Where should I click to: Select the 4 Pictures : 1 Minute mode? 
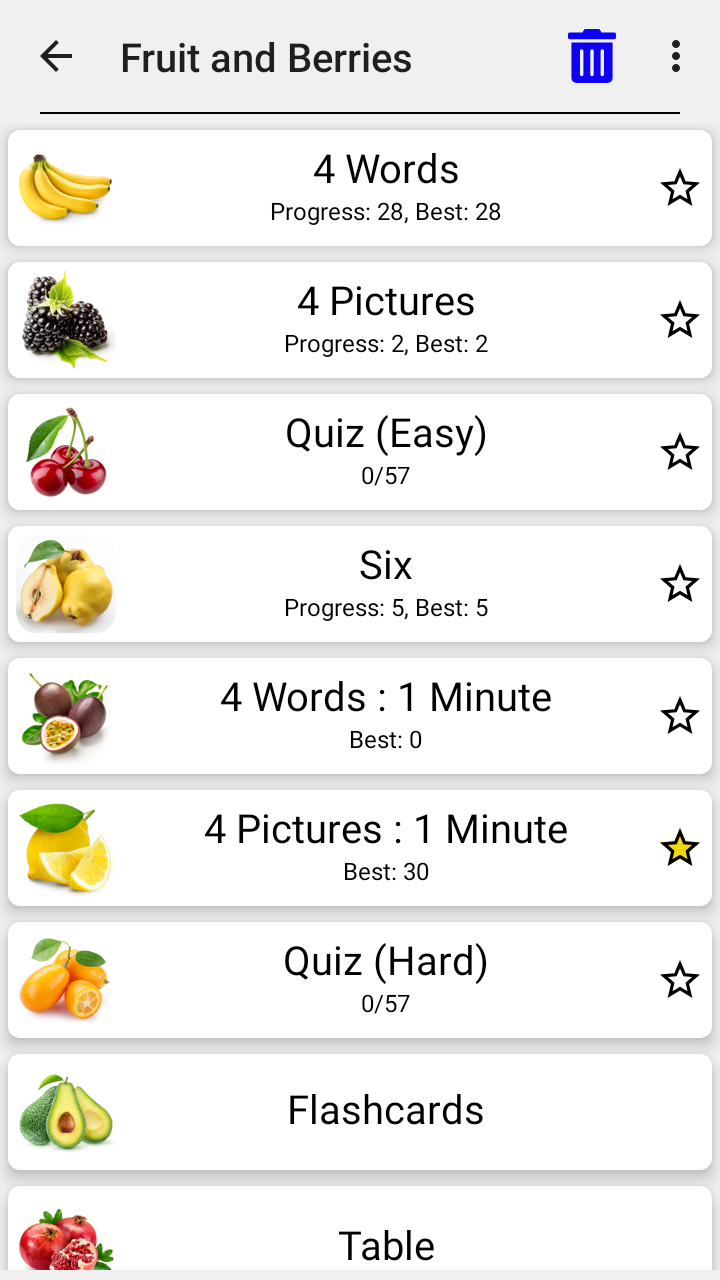386,847
